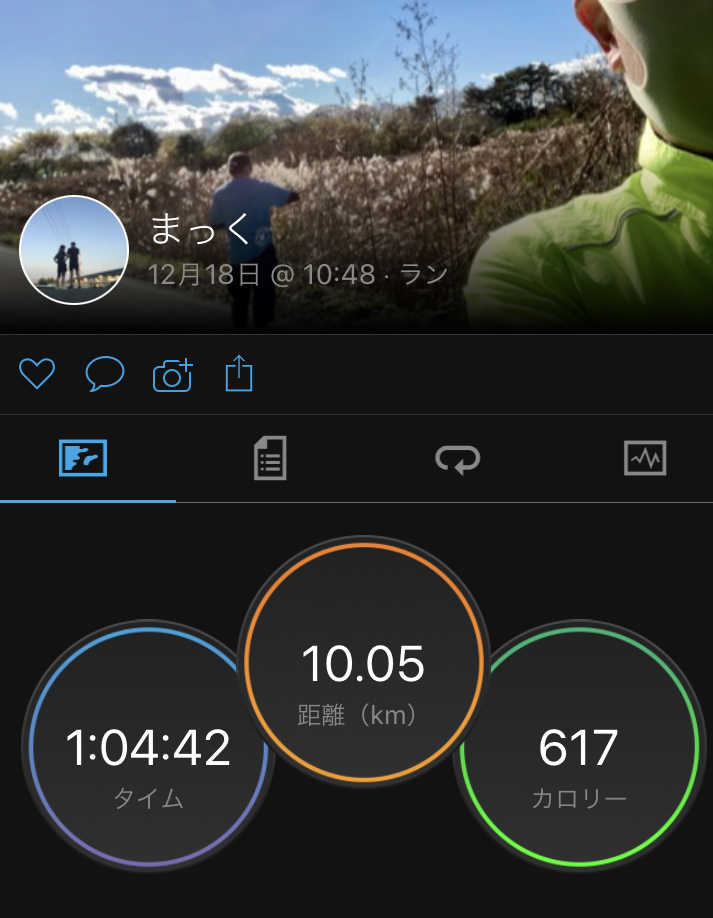Switch to the charts tab
The width and height of the screenshot is (713, 918).
coord(644,459)
